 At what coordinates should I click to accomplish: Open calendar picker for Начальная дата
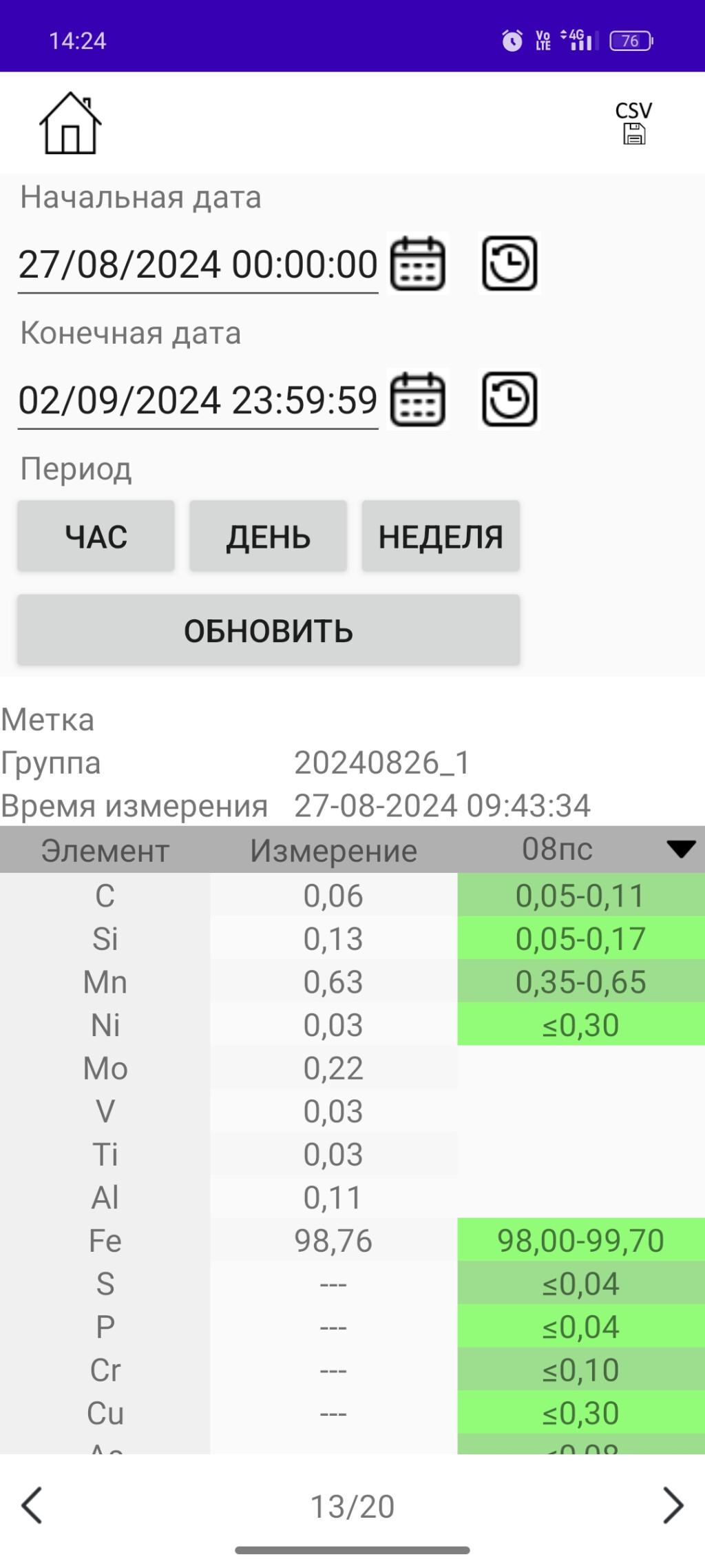(418, 264)
